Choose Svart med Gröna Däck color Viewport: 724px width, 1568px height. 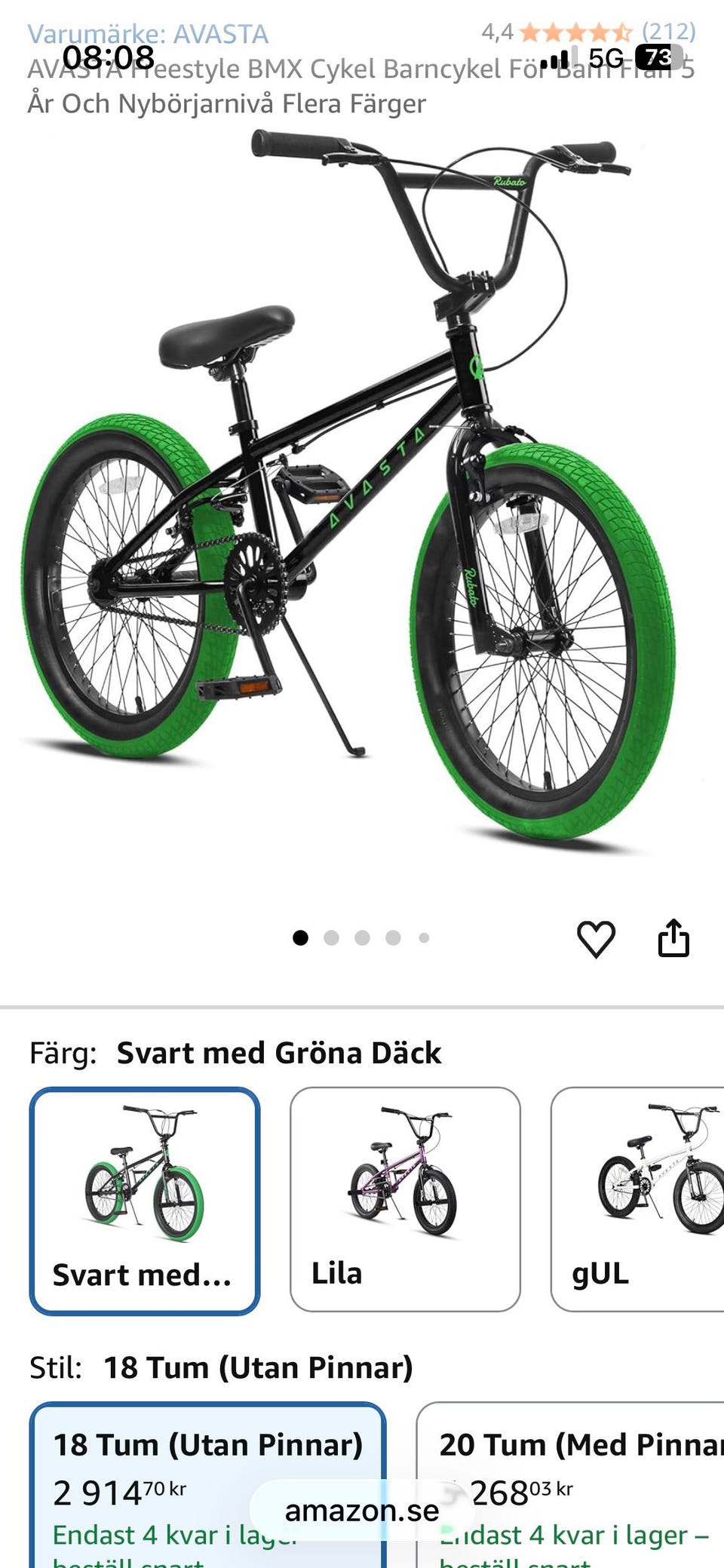145,1201
